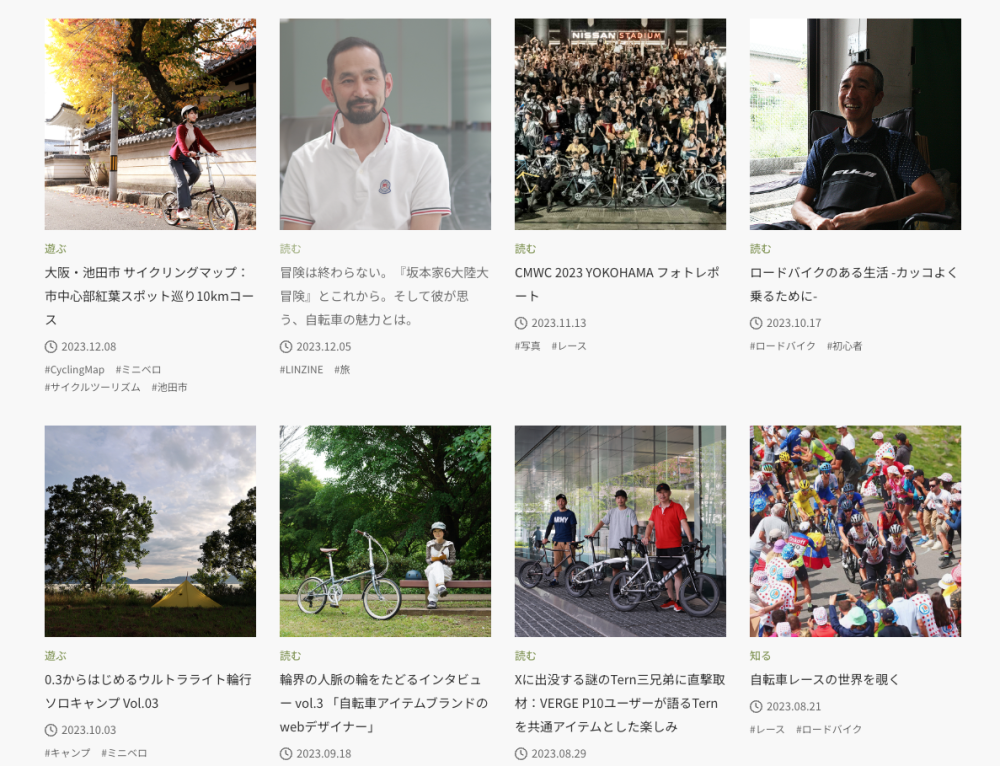Select the #写真 tag
The image size is (1000, 766).
[x=527, y=345]
